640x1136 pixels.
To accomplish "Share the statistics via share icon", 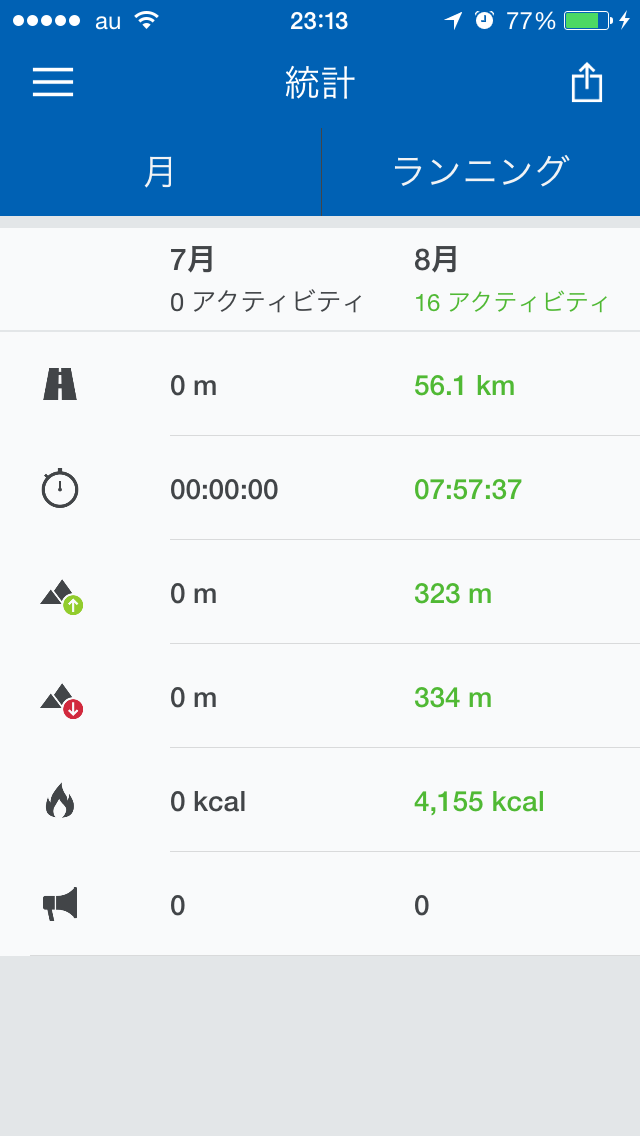I will pyautogui.click(x=586, y=82).
